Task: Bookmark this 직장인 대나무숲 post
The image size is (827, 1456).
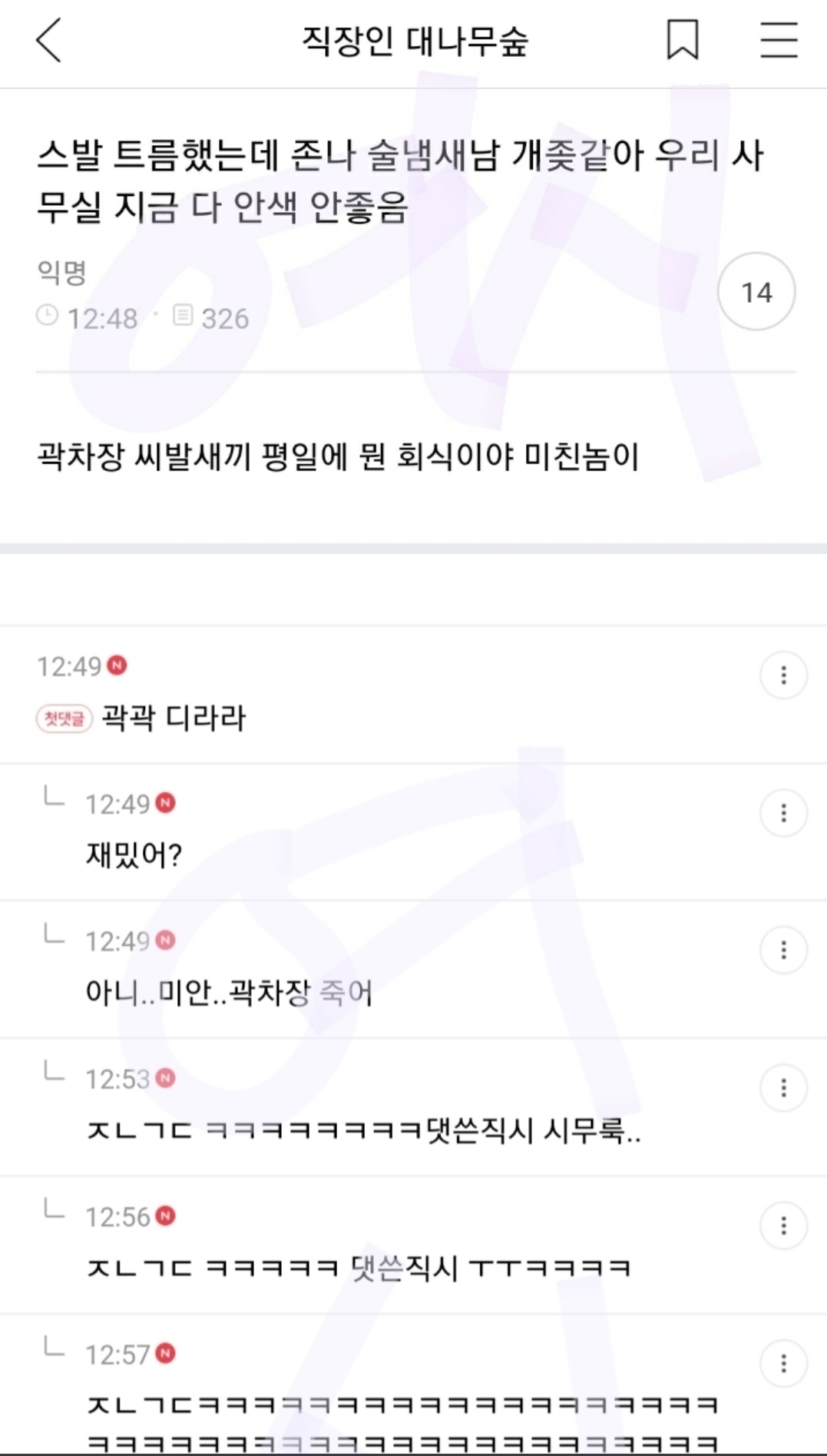Action: pos(683,40)
